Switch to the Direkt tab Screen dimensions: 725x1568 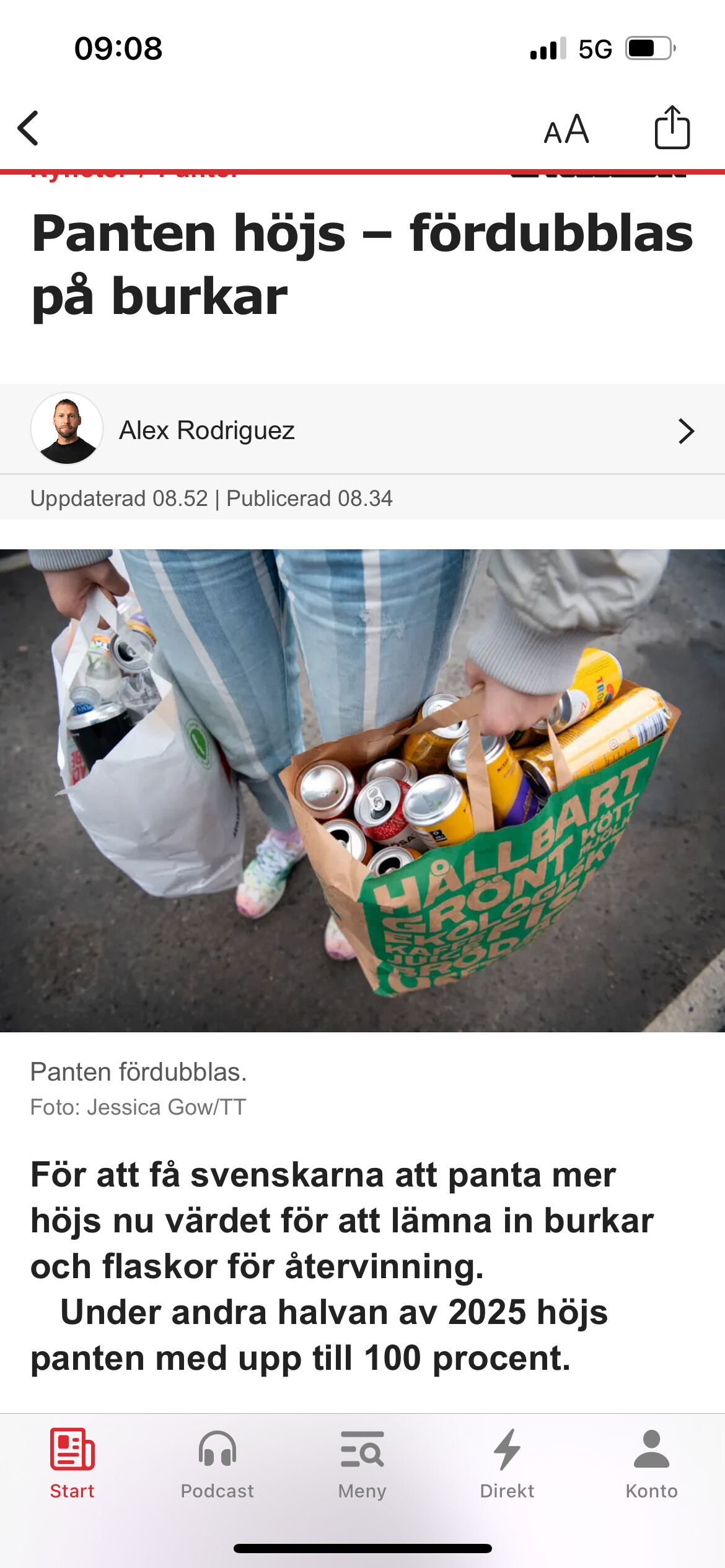click(507, 1465)
